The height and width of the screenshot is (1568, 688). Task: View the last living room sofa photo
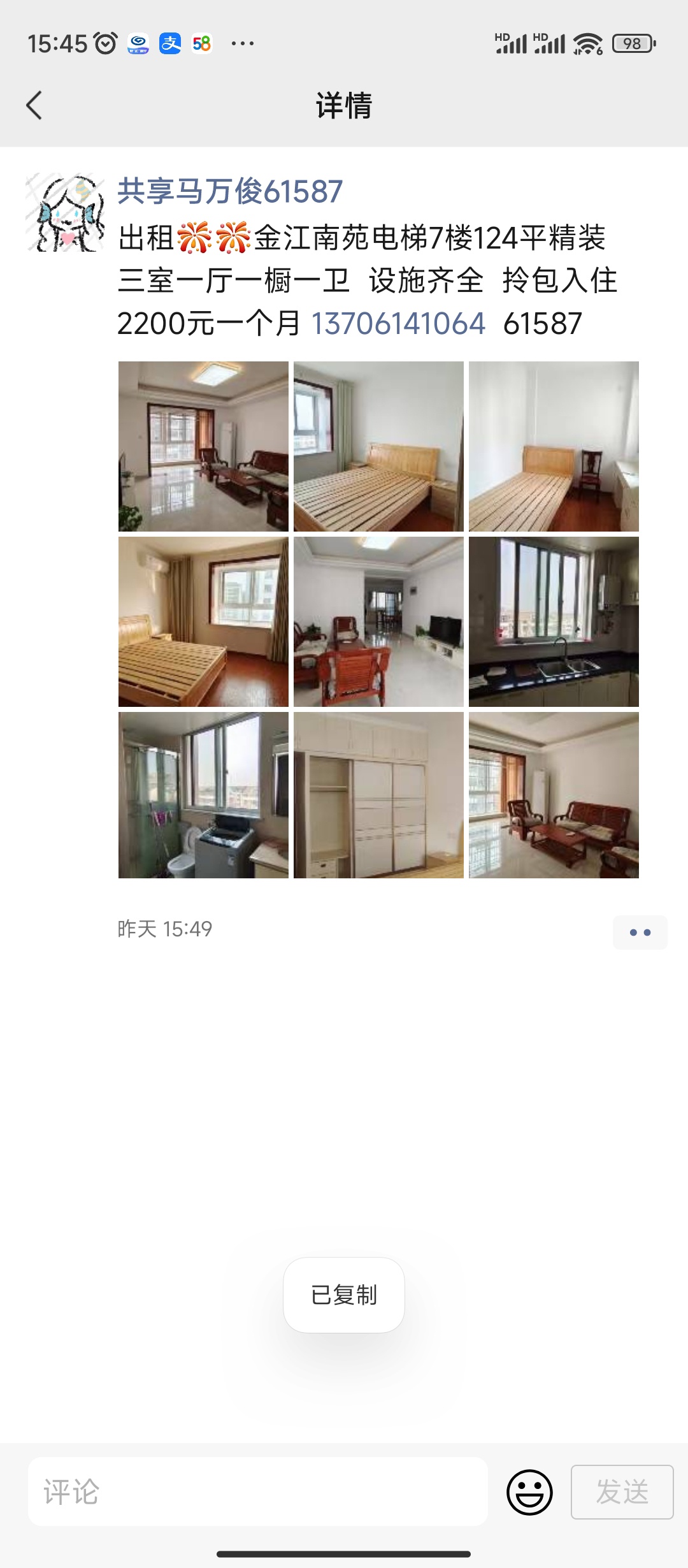(554, 795)
